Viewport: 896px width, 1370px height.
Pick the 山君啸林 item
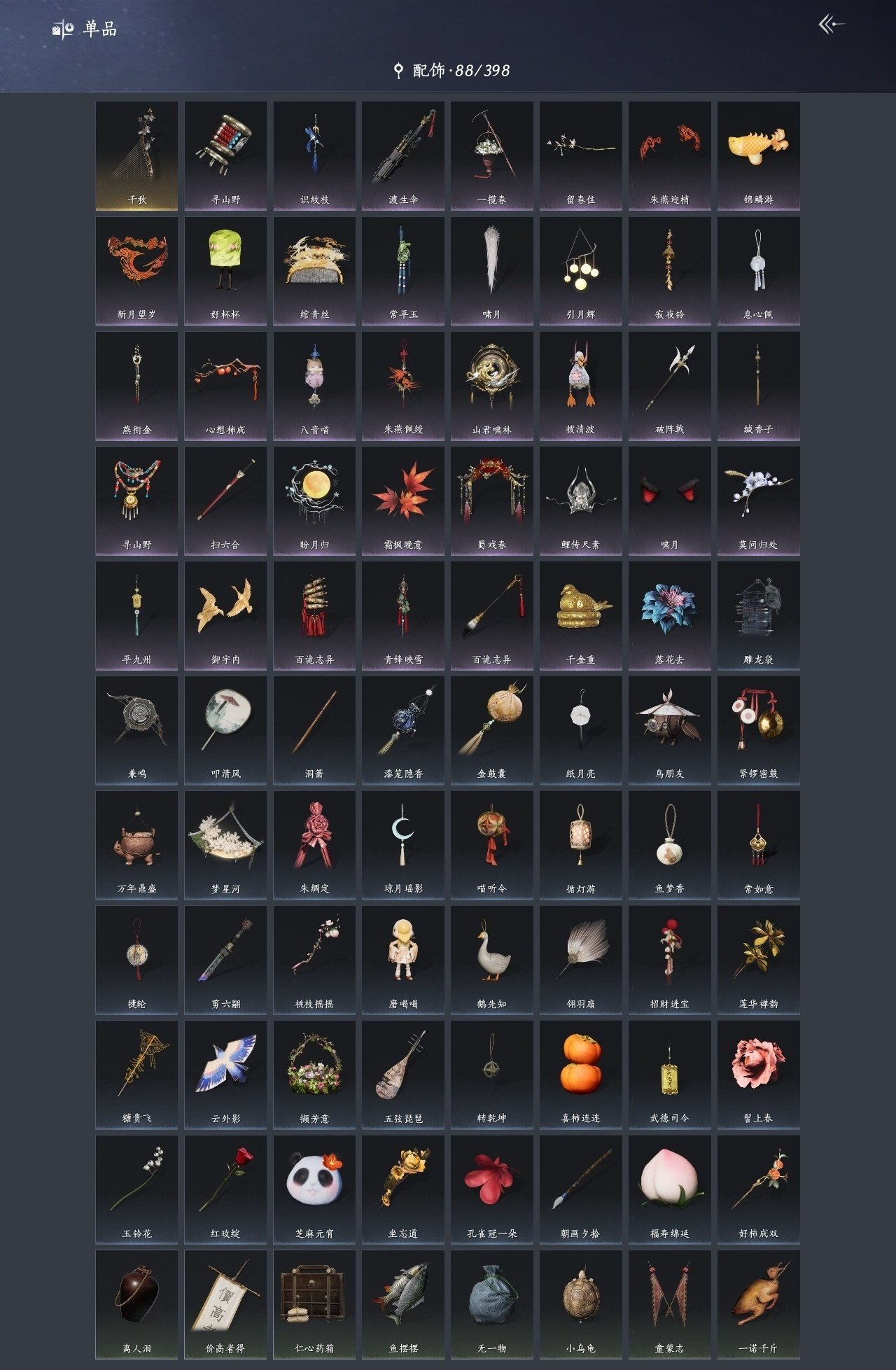(491, 385)
